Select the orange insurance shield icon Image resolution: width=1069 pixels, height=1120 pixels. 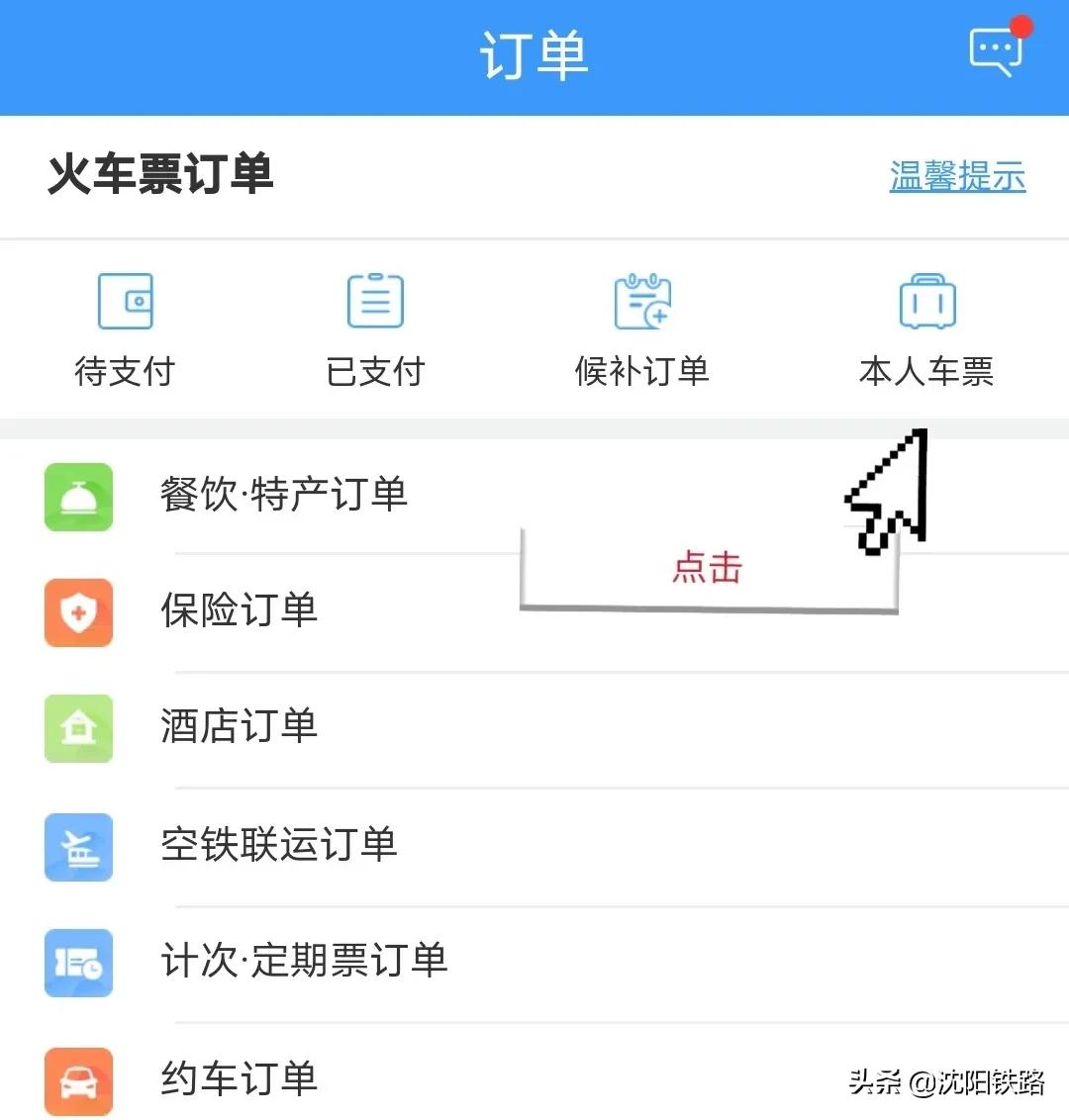tap(78, 613)
